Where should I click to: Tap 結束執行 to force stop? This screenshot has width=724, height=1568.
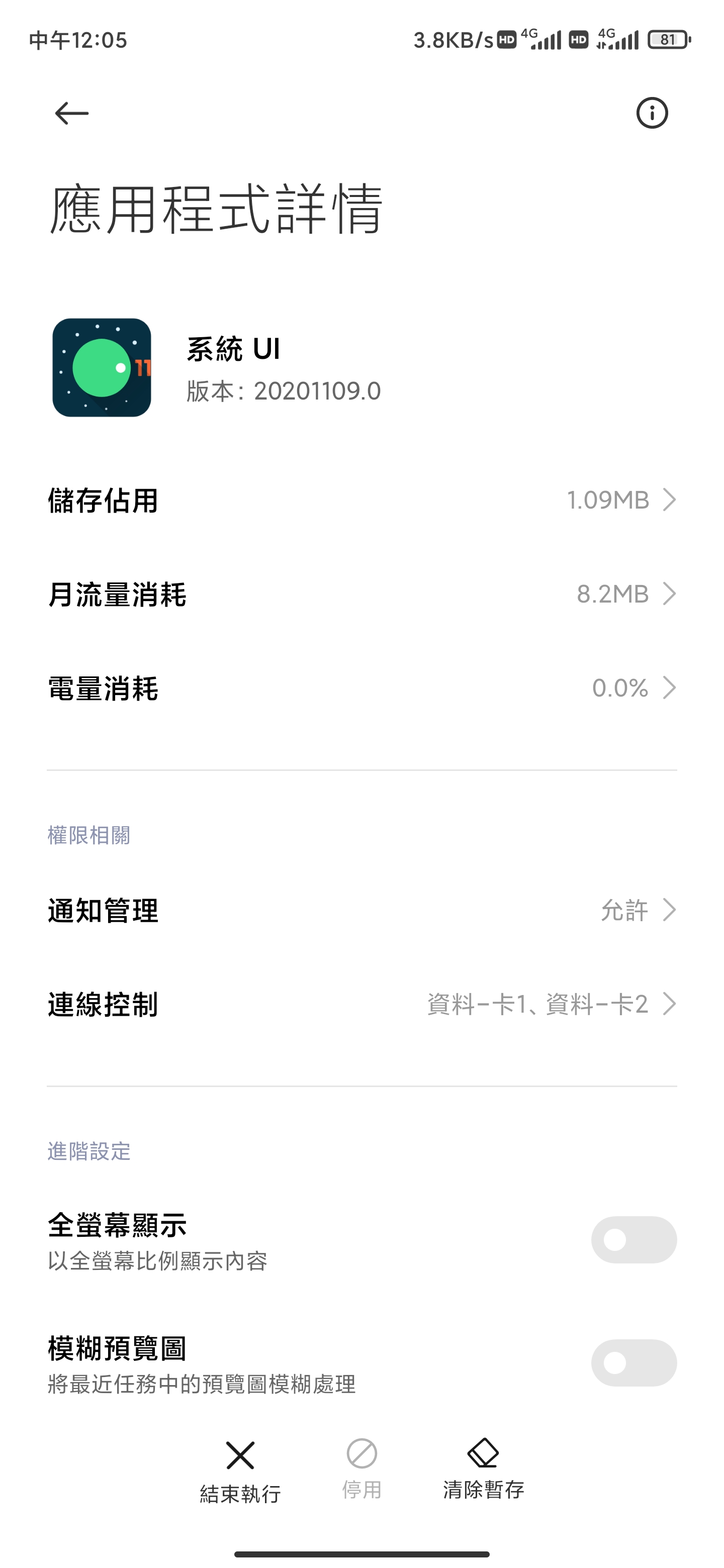click(x=240, y=1472)
